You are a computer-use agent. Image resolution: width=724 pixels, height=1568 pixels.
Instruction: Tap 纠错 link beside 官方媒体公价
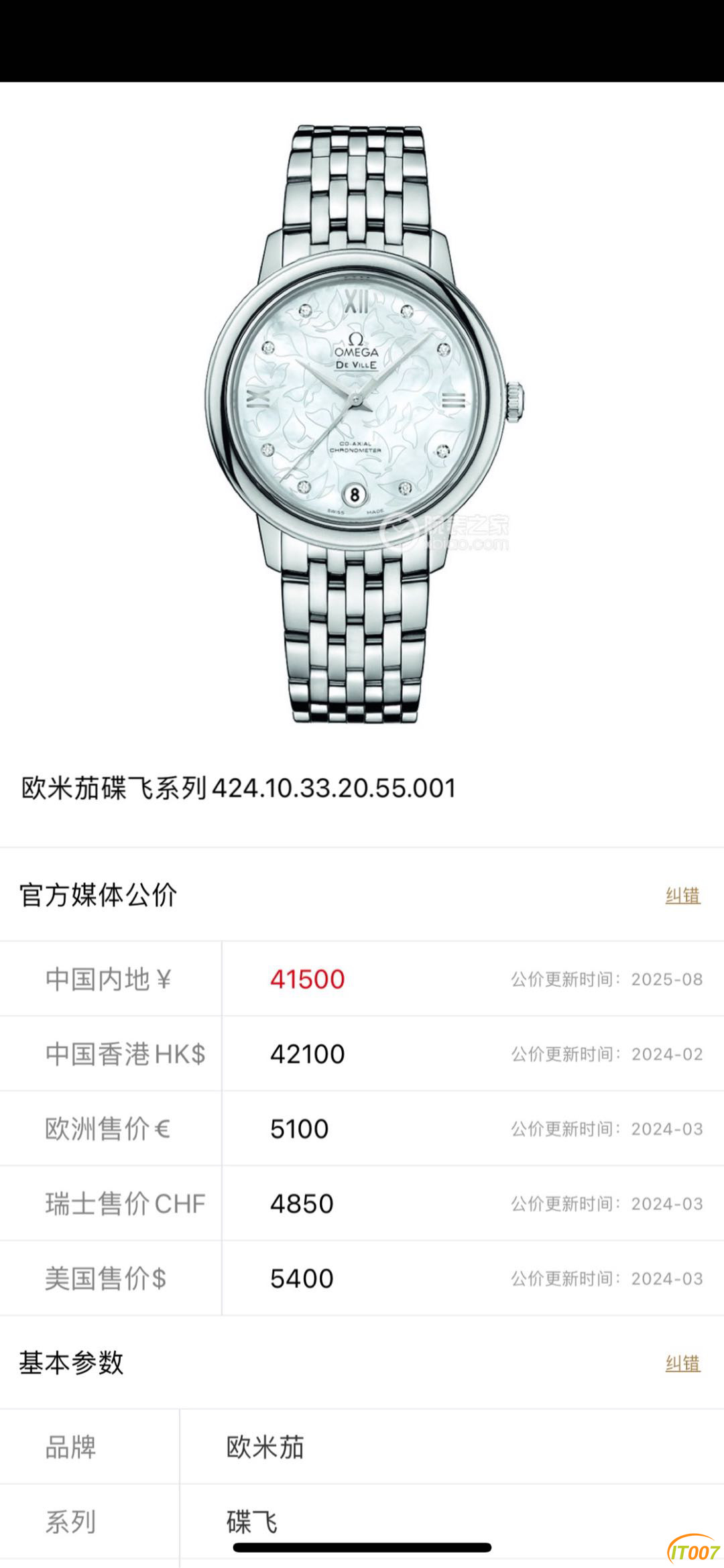tap(682, 895)
